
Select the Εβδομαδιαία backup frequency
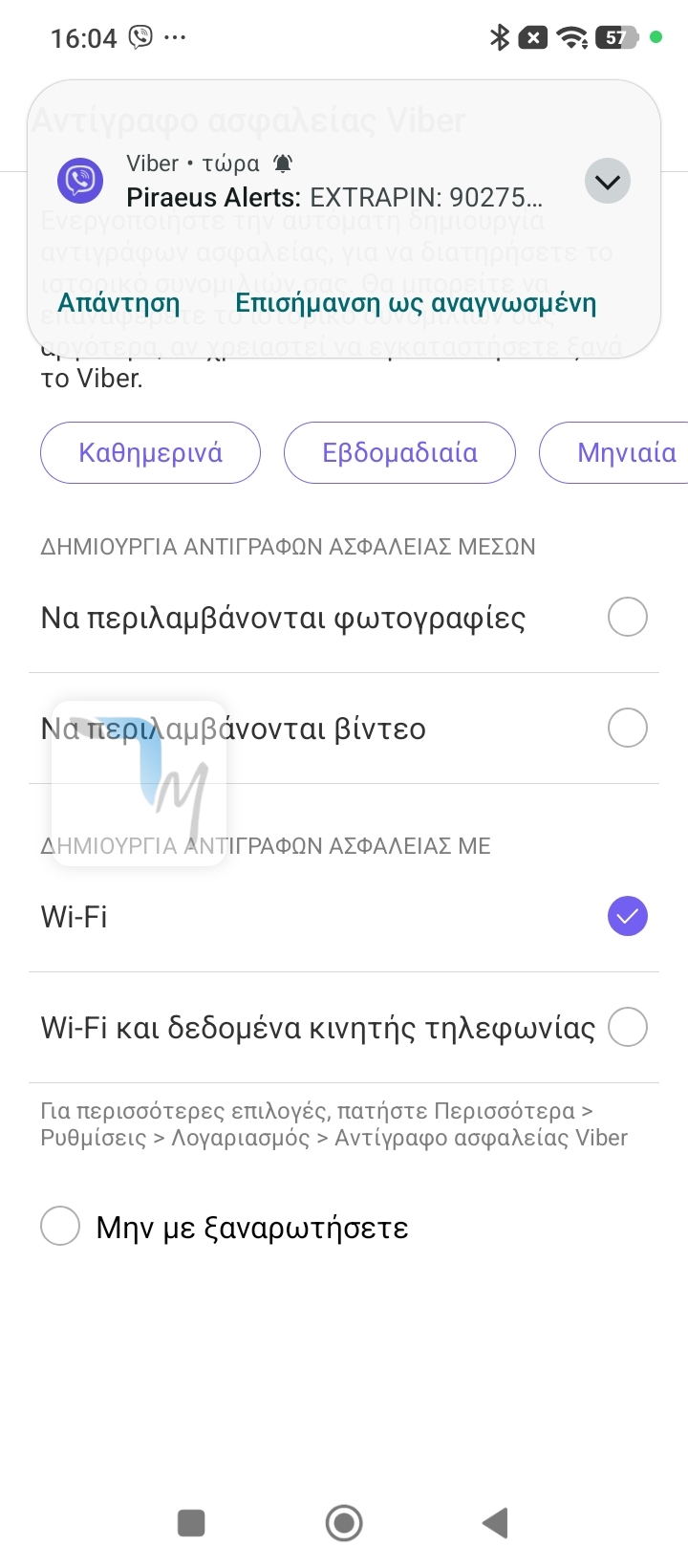[x=399, y=452]
